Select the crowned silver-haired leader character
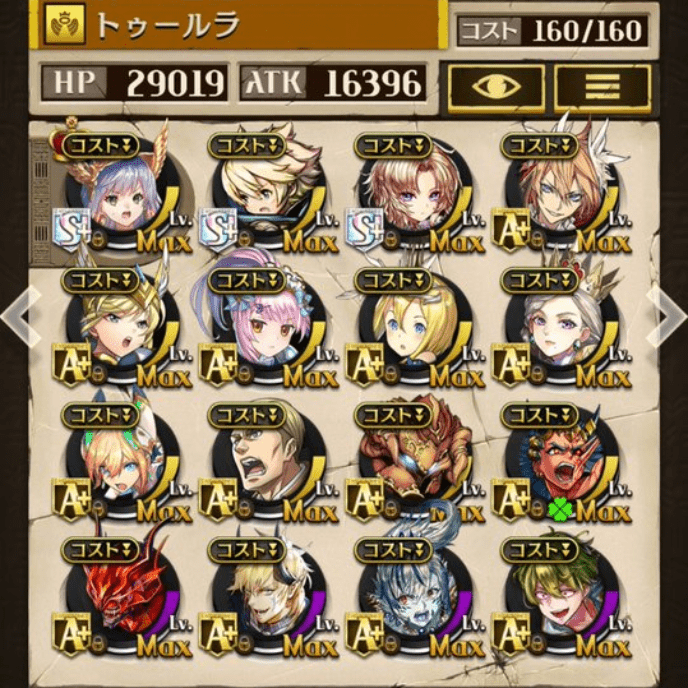This screenshot has width=688, height=688. click(111, 195)
